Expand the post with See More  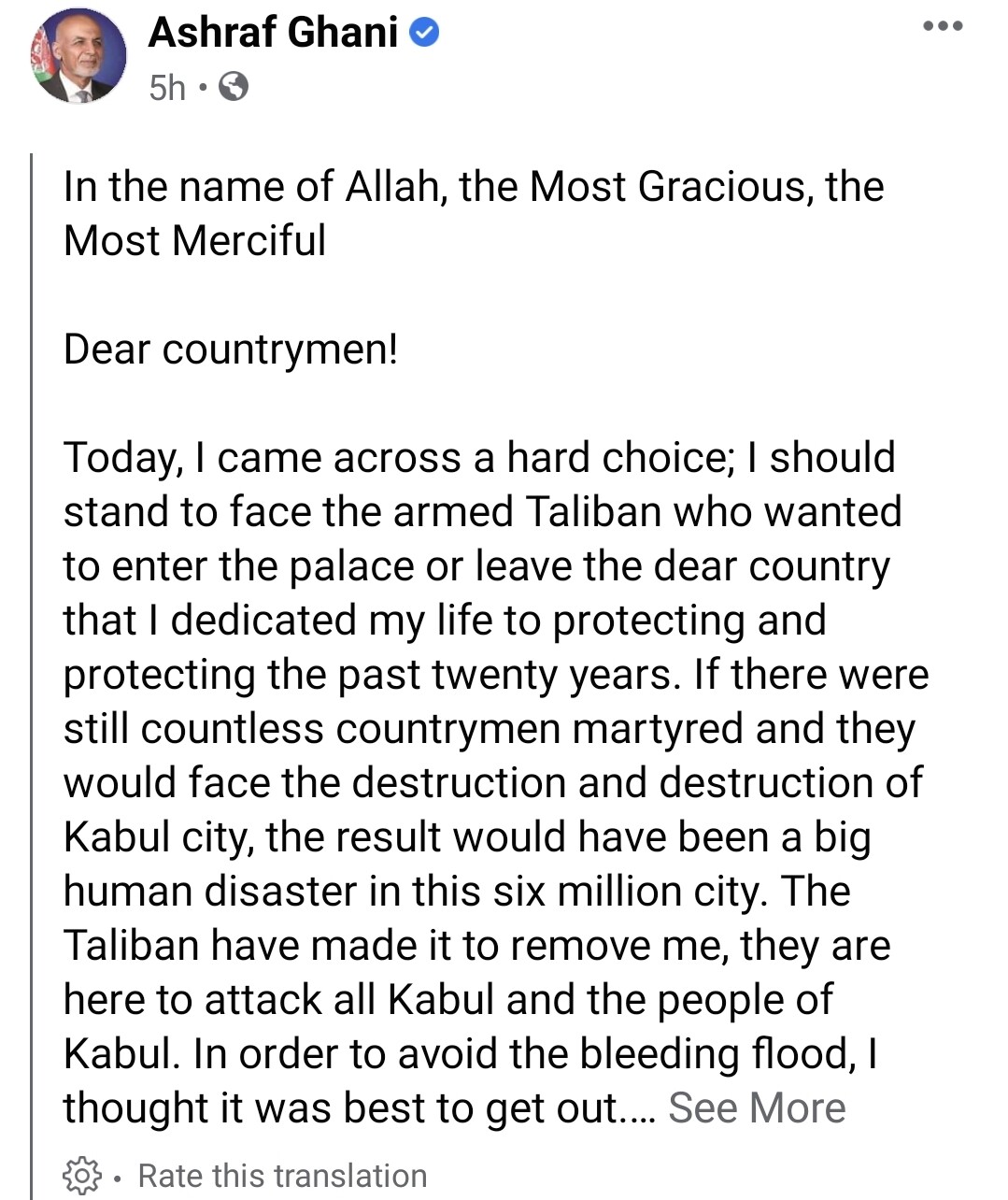pos(757,1108)
